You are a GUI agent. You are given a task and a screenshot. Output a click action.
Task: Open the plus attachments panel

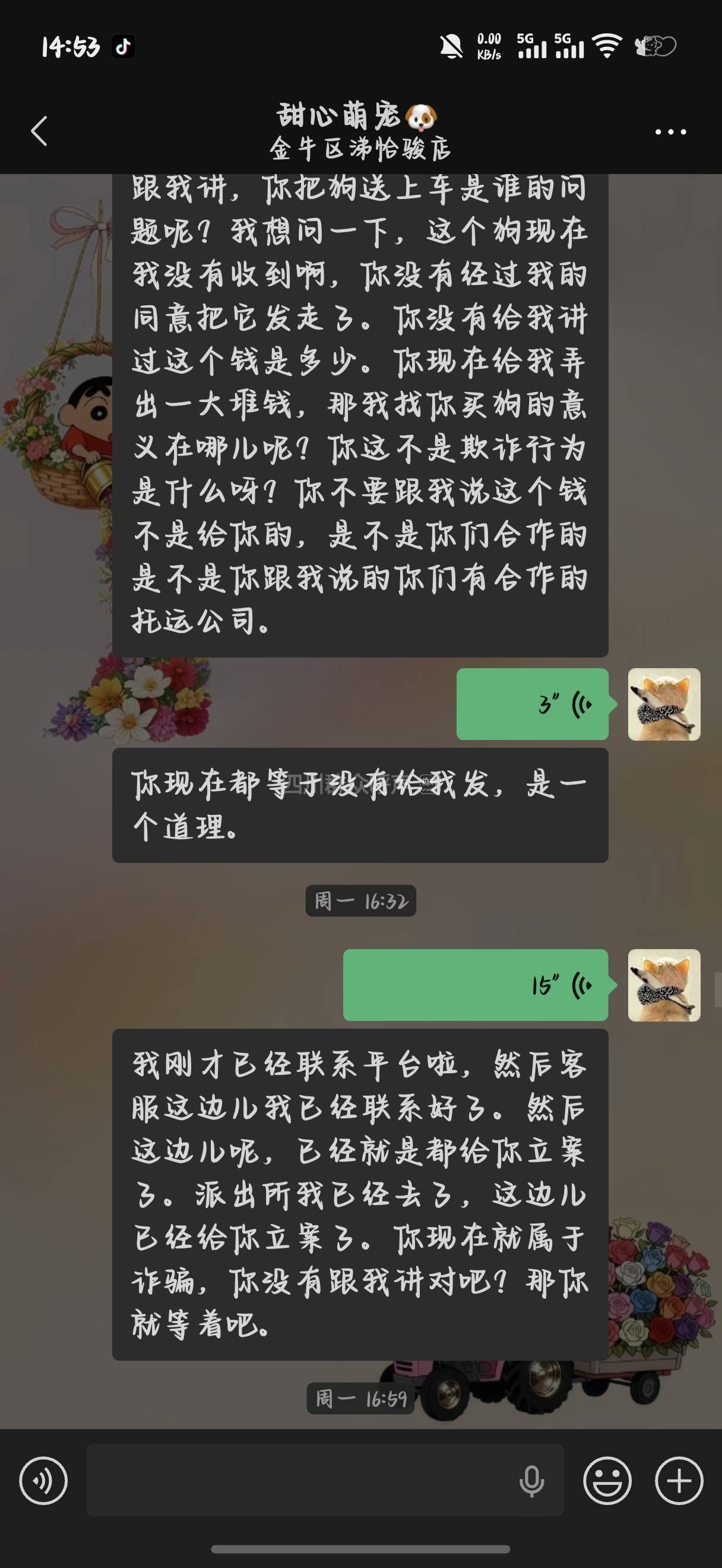pyautogui.click(x=679, y=1480)
